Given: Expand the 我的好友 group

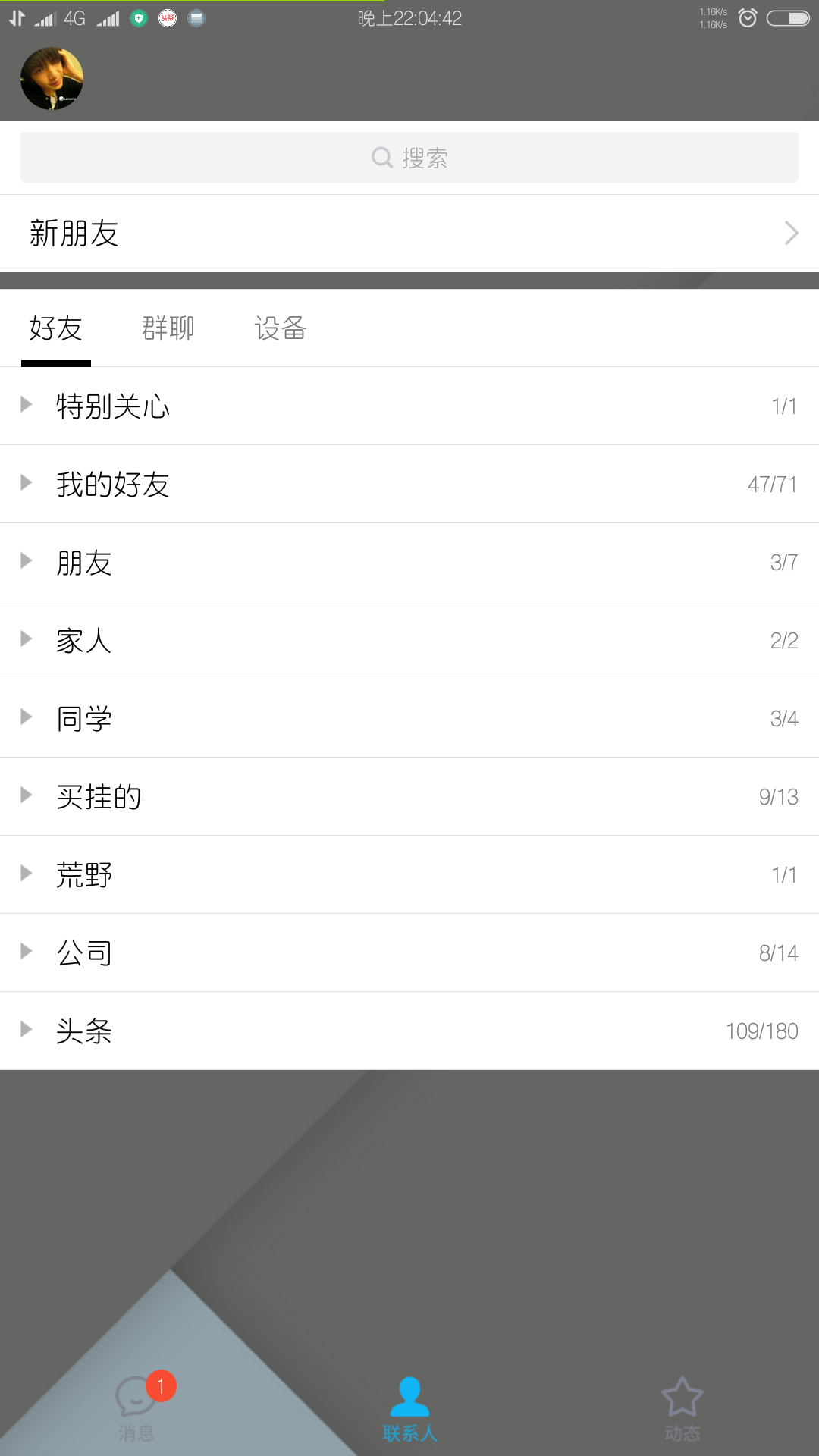Looking at the screenshot, I should tap(409, 485).
